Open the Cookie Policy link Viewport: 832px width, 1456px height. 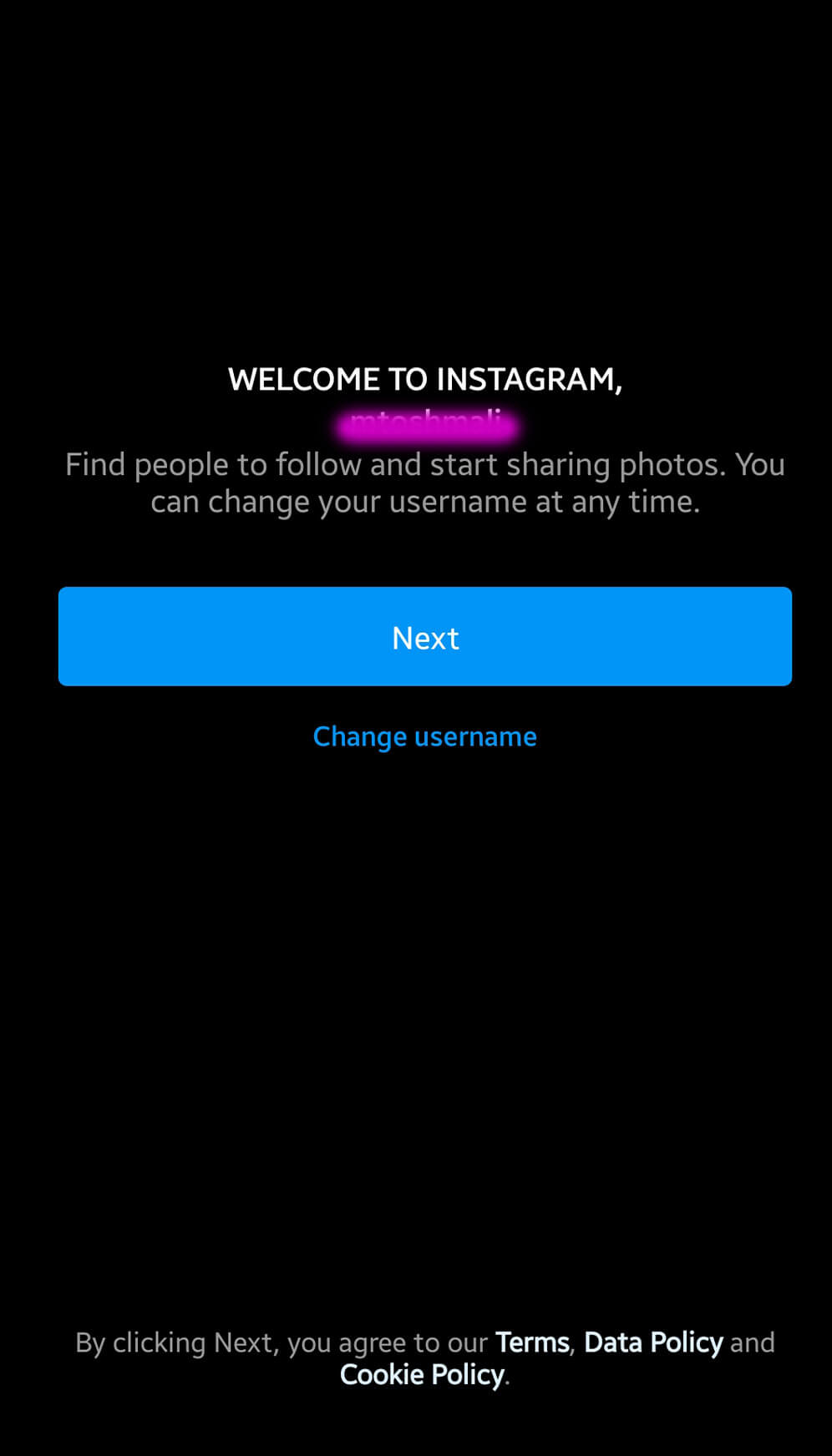[x=422, y=1375]
